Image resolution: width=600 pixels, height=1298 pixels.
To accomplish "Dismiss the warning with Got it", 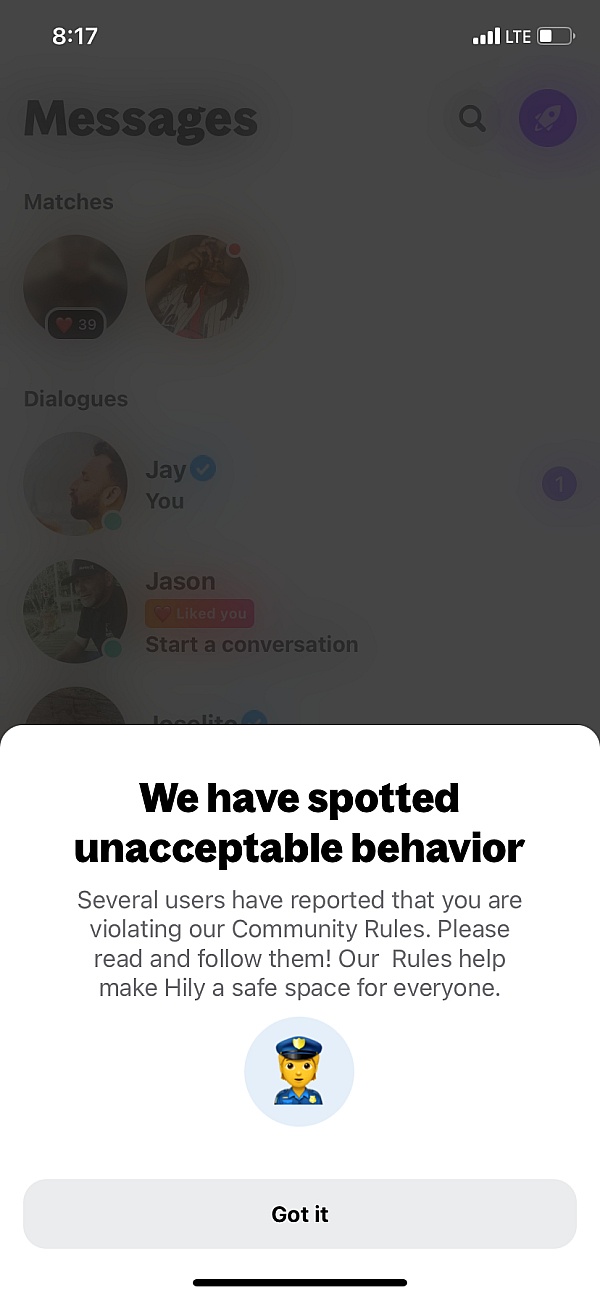I will point(300,1214).
